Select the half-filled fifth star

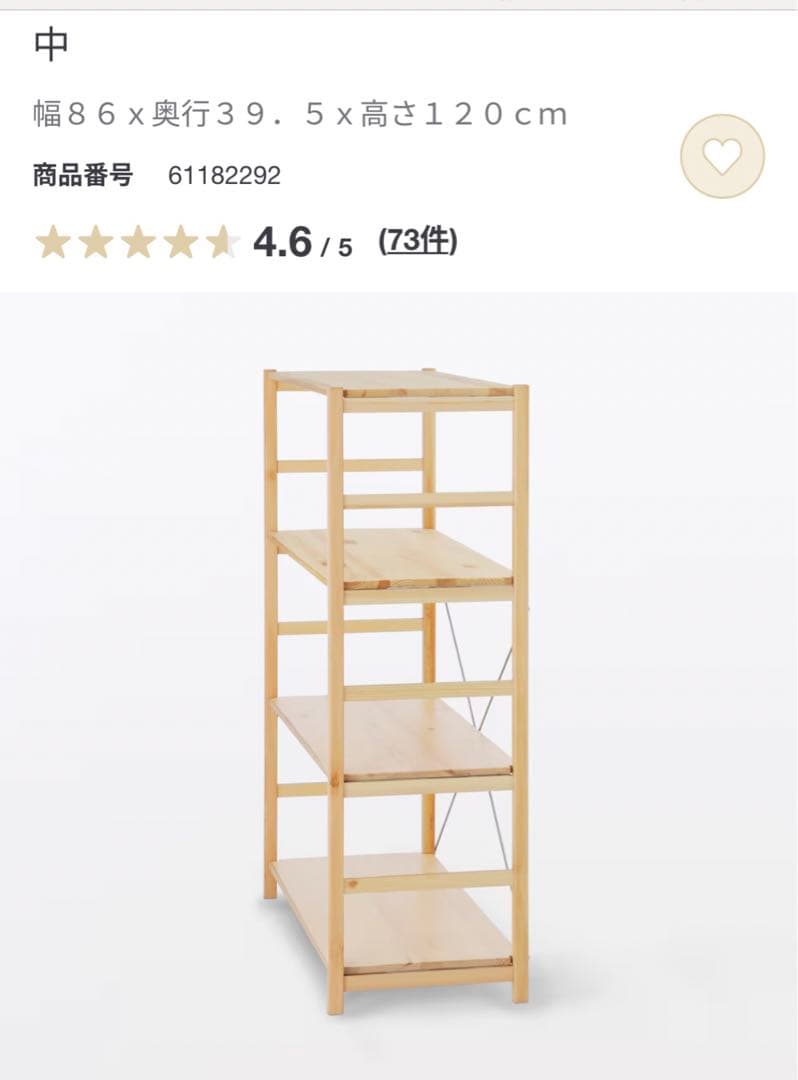[x=220, y=240]
